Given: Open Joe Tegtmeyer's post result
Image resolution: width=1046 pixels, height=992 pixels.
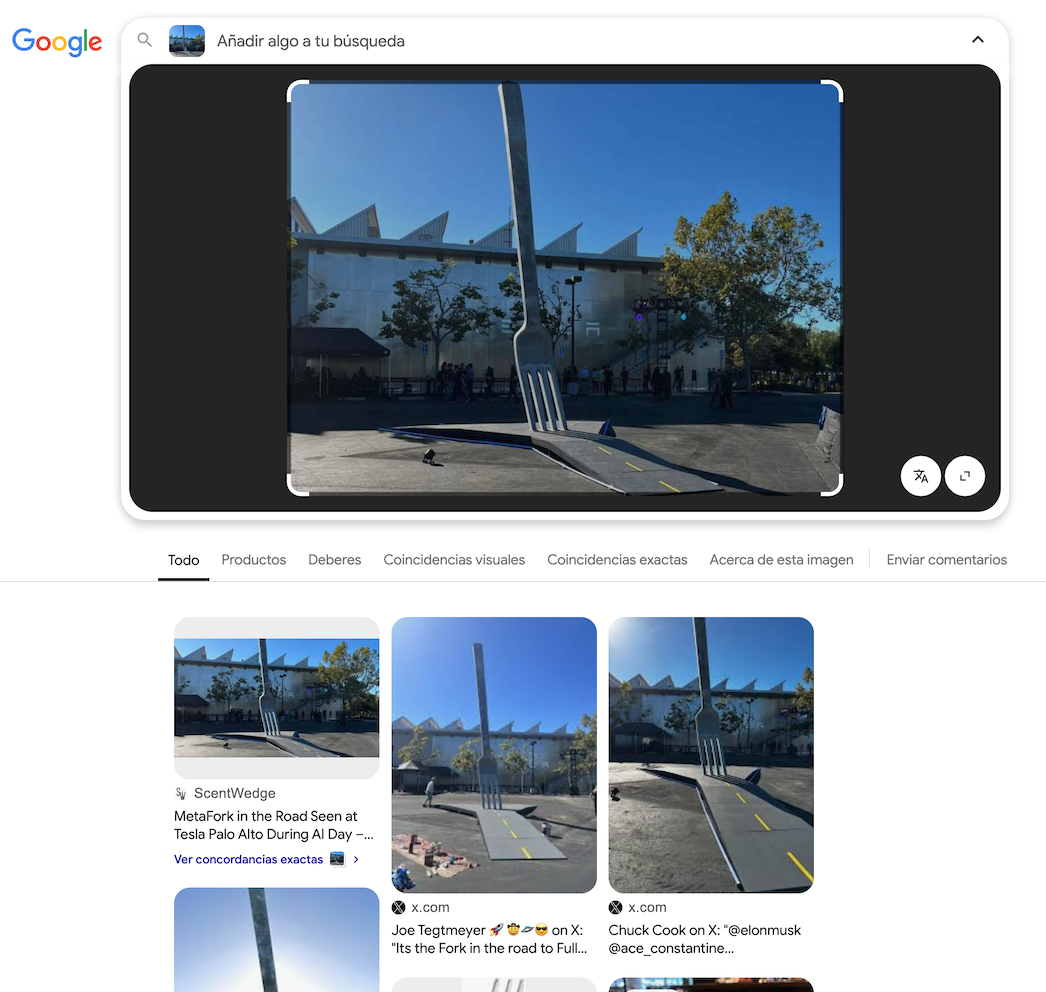Looking at the screenshot, I should 493,939.
